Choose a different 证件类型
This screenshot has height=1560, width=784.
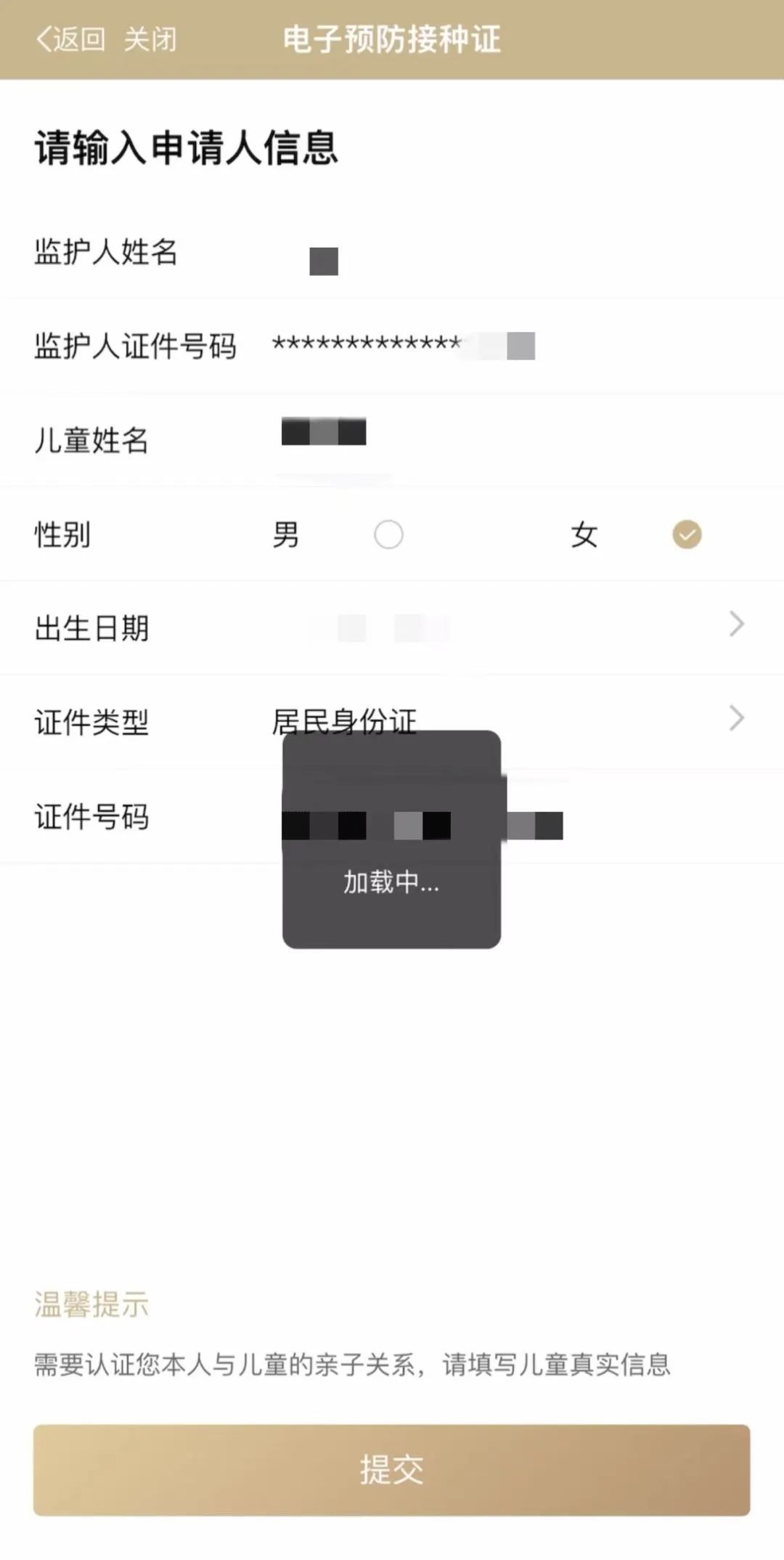tap(508, 721)
